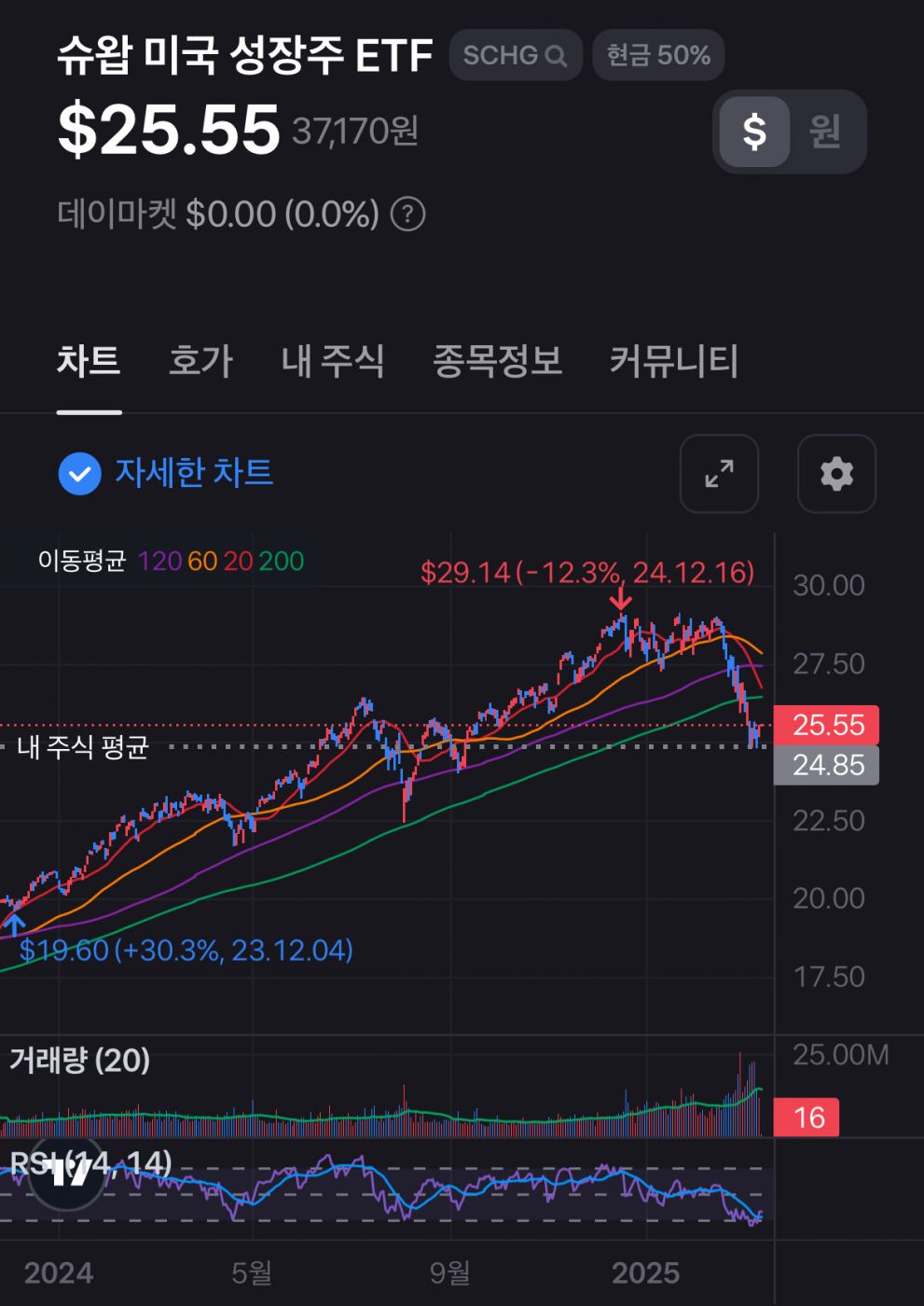Tap the 이동평균 moving average legend
Viewport: 924px width, 1306px height.
point(171,561)
